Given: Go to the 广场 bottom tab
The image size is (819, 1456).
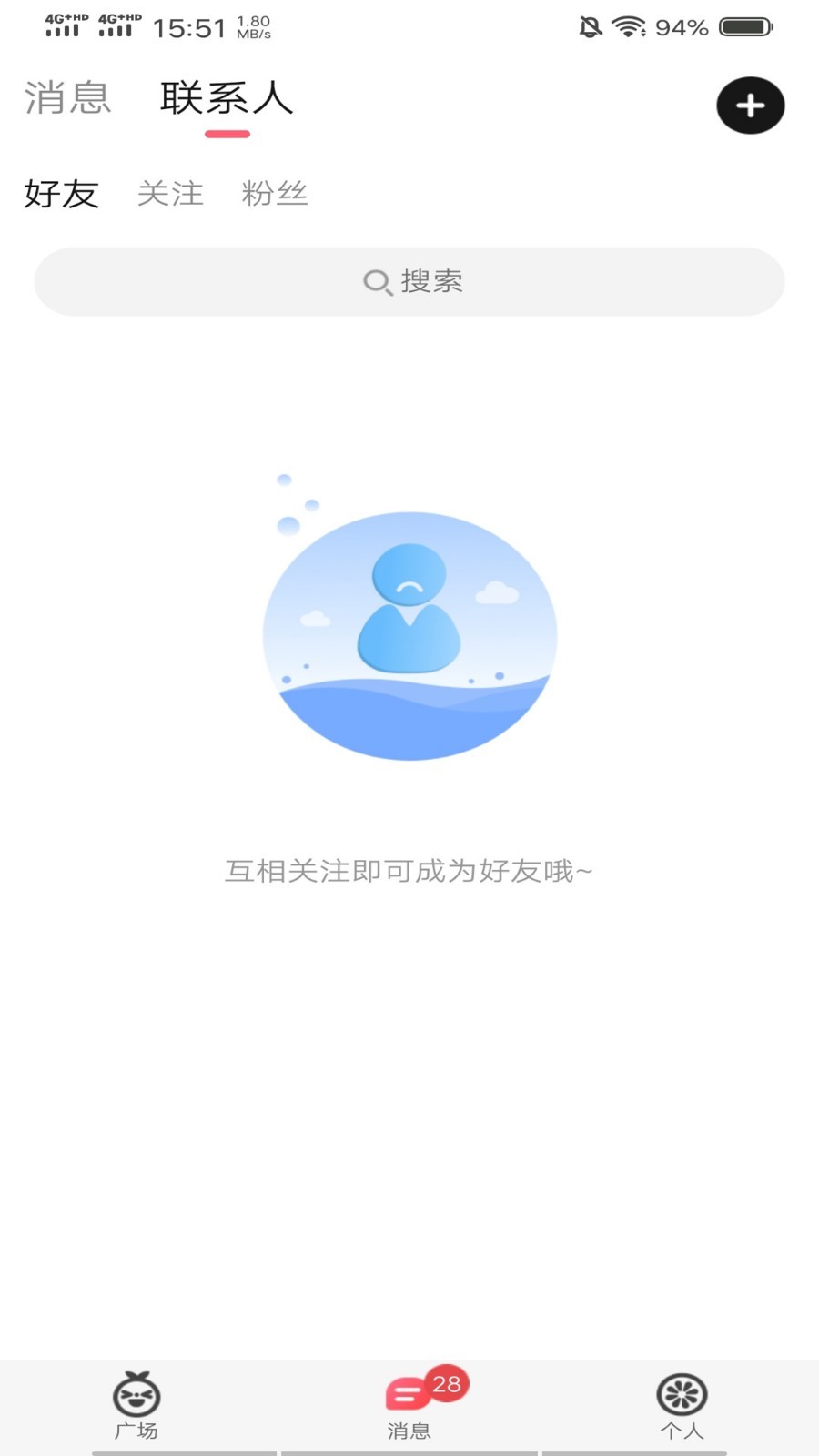Looking at the screenshot, I should point(136,1406).
